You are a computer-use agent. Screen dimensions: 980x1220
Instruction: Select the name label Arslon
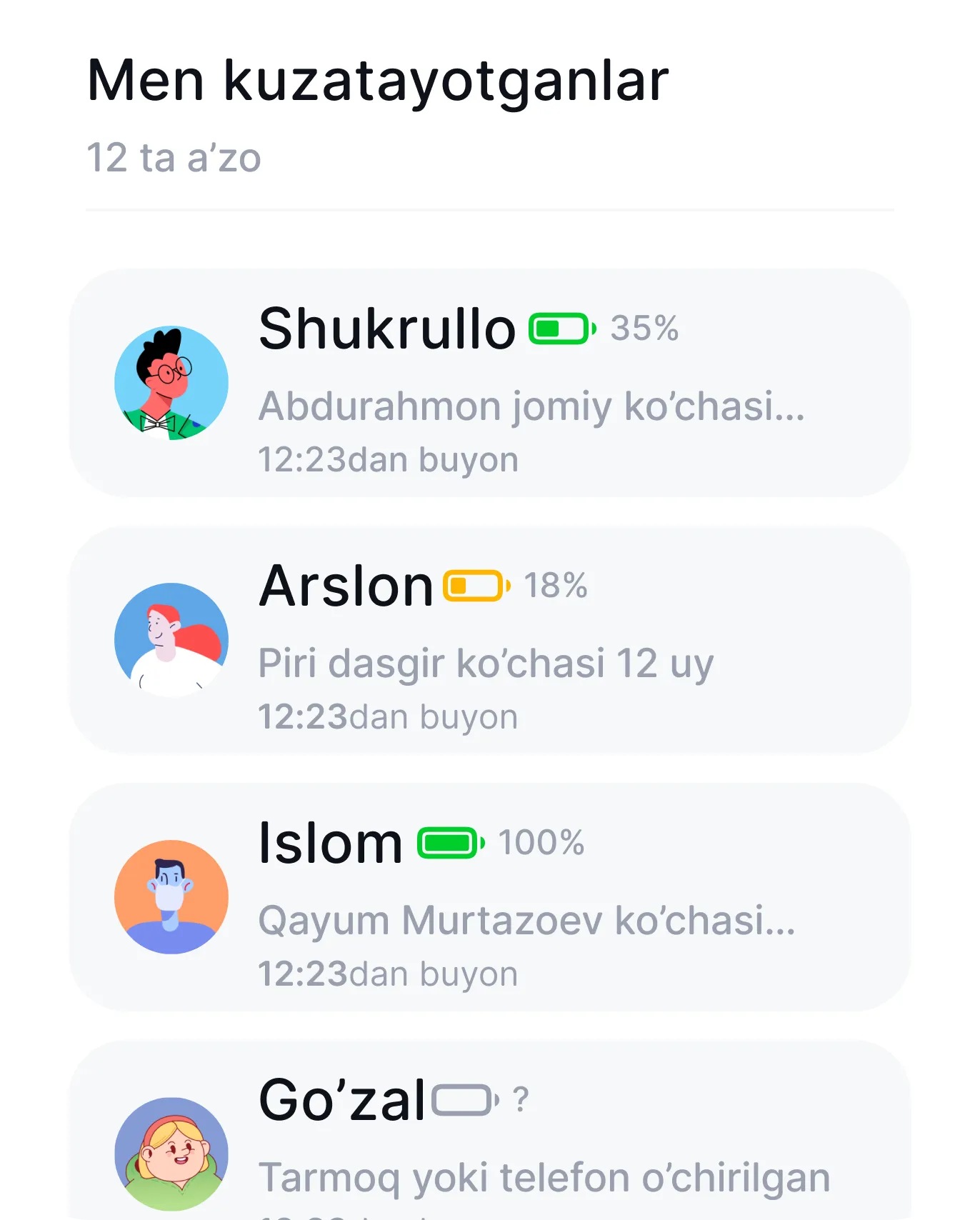click(x=346, y=586)
